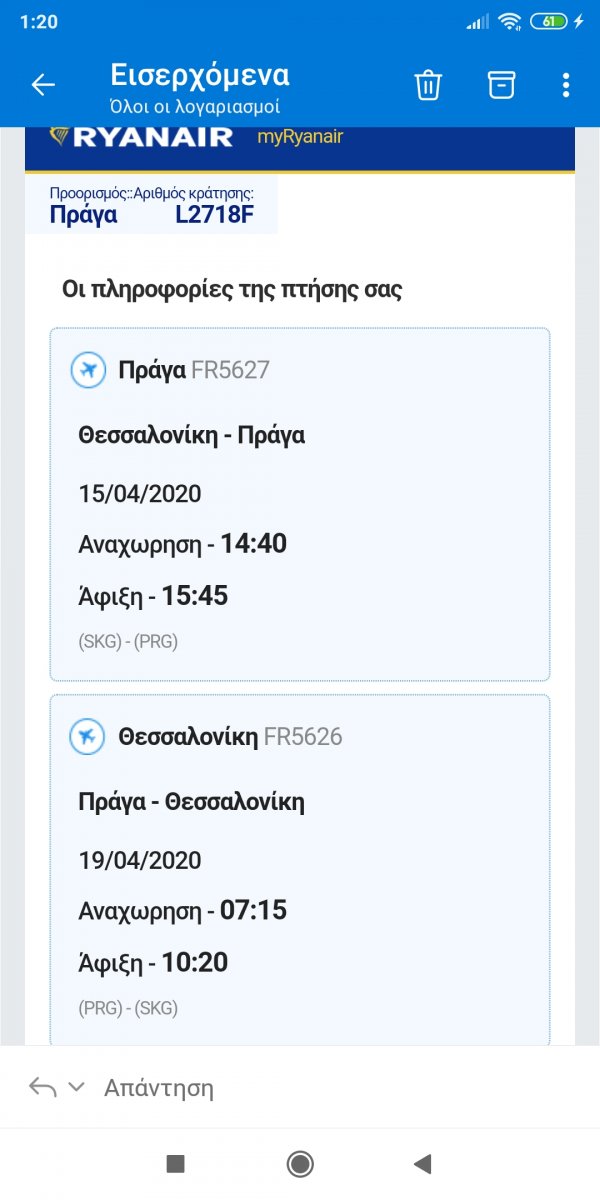Open recent apps with the square button
Image resolution: width=600 pixels, height=1200 pixels.
(175, 1163)
